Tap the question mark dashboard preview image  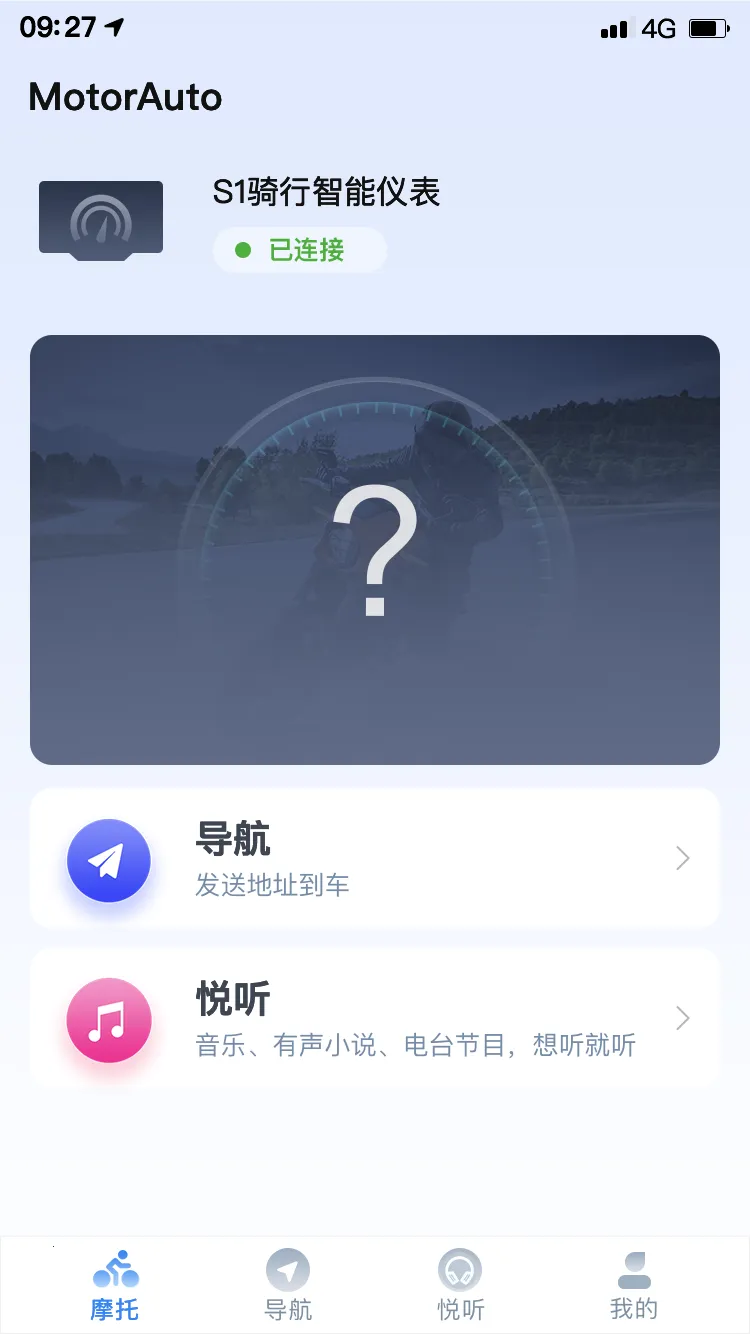375,548
